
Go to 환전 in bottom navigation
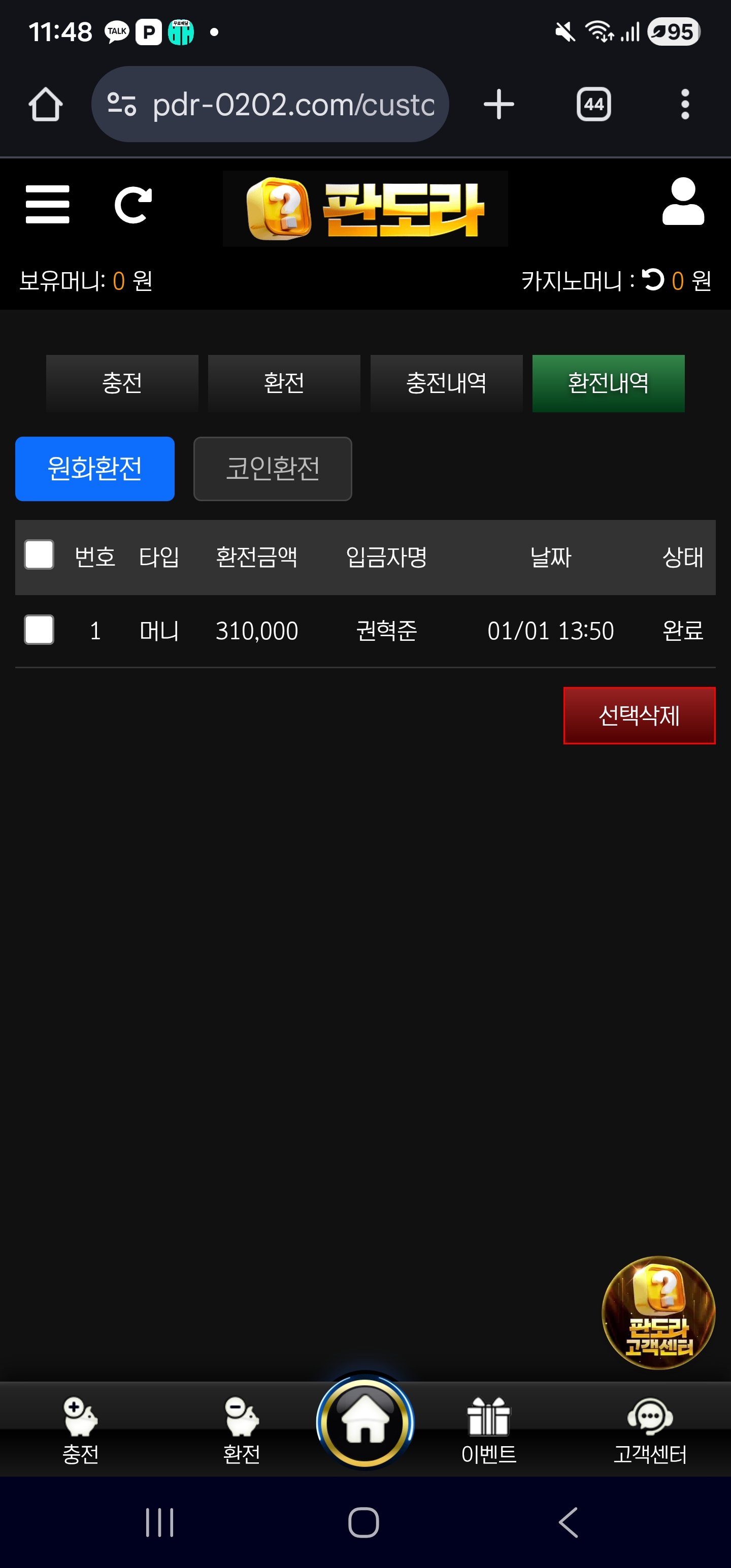(242, 1429)
